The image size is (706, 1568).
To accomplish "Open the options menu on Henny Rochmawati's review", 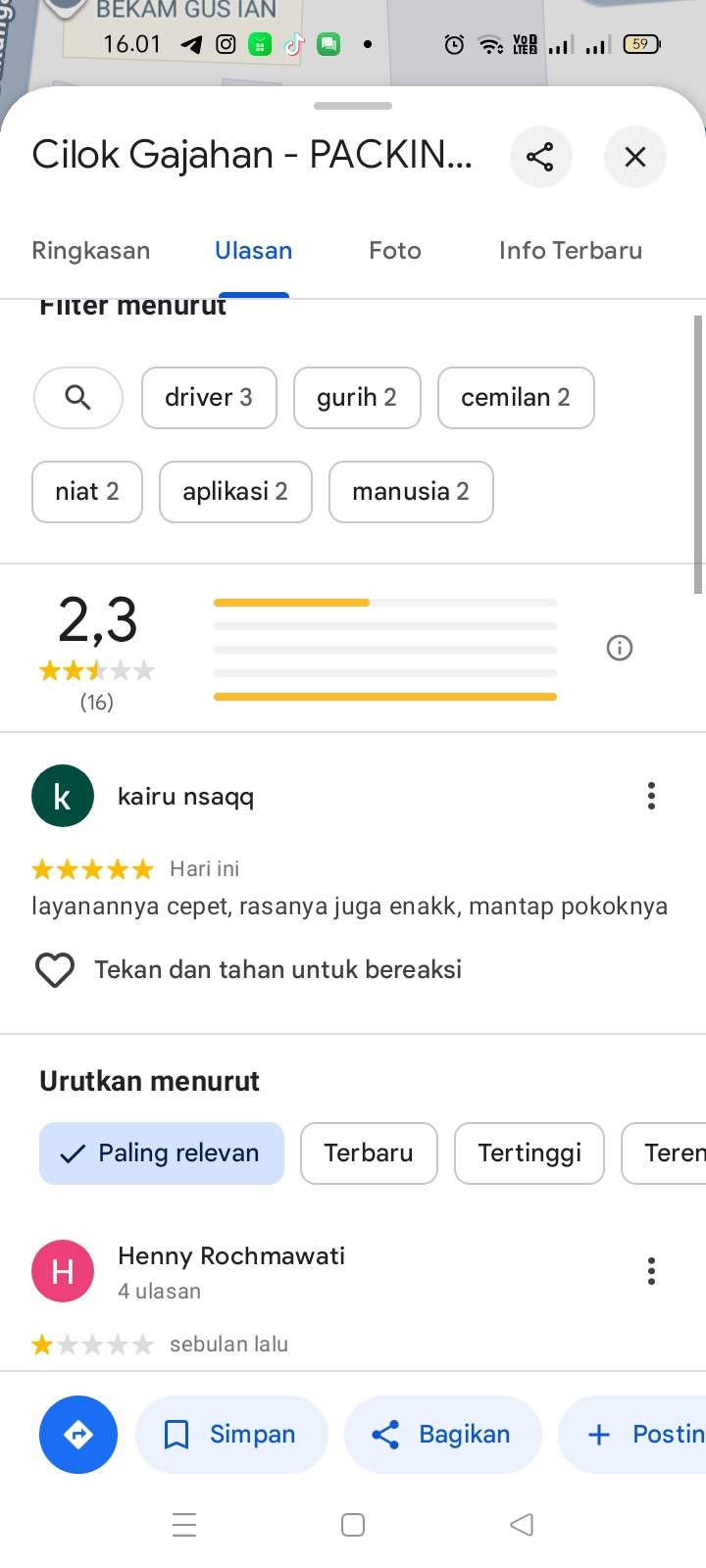I will 651,1271.
